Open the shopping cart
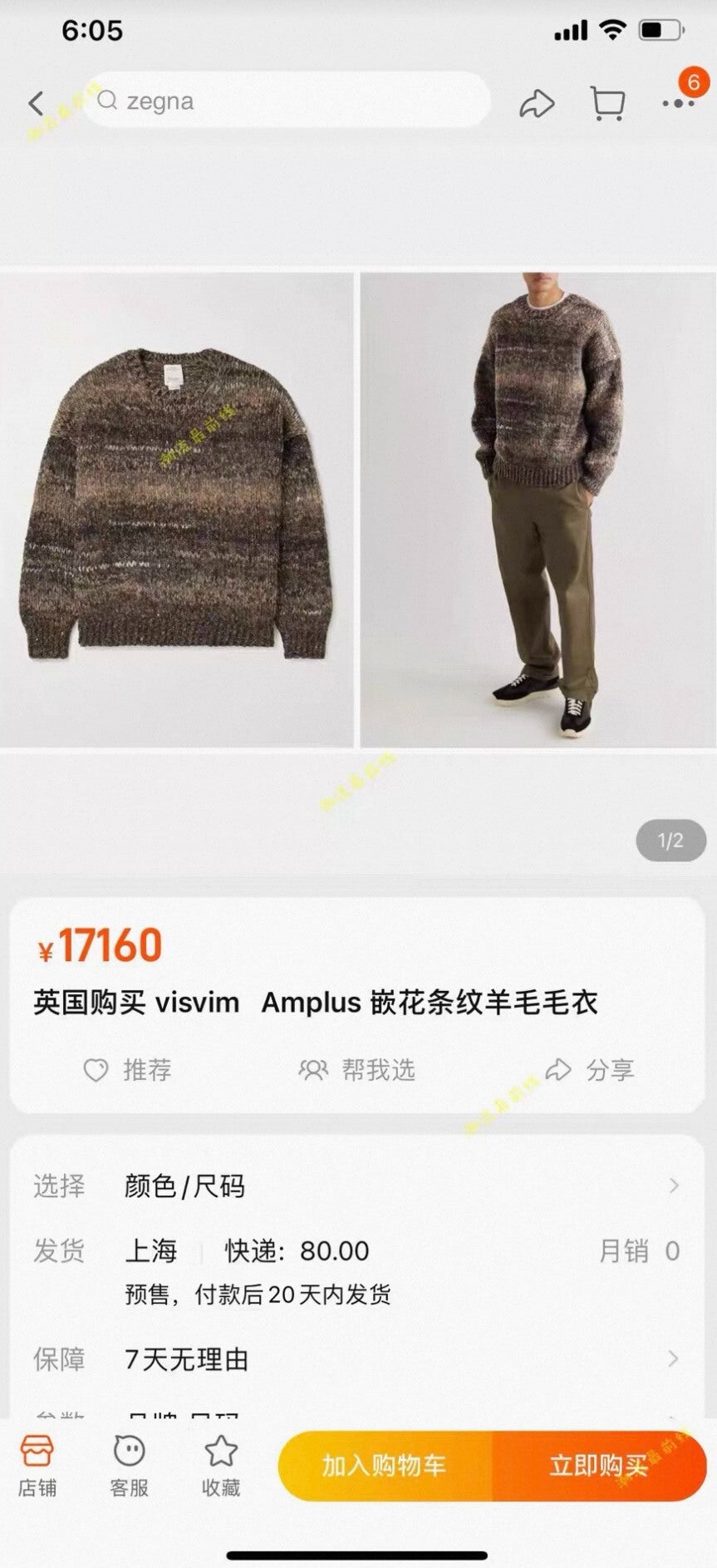Image resolution: width=717 pixels, height=1568 pixels. click(609, 101)
